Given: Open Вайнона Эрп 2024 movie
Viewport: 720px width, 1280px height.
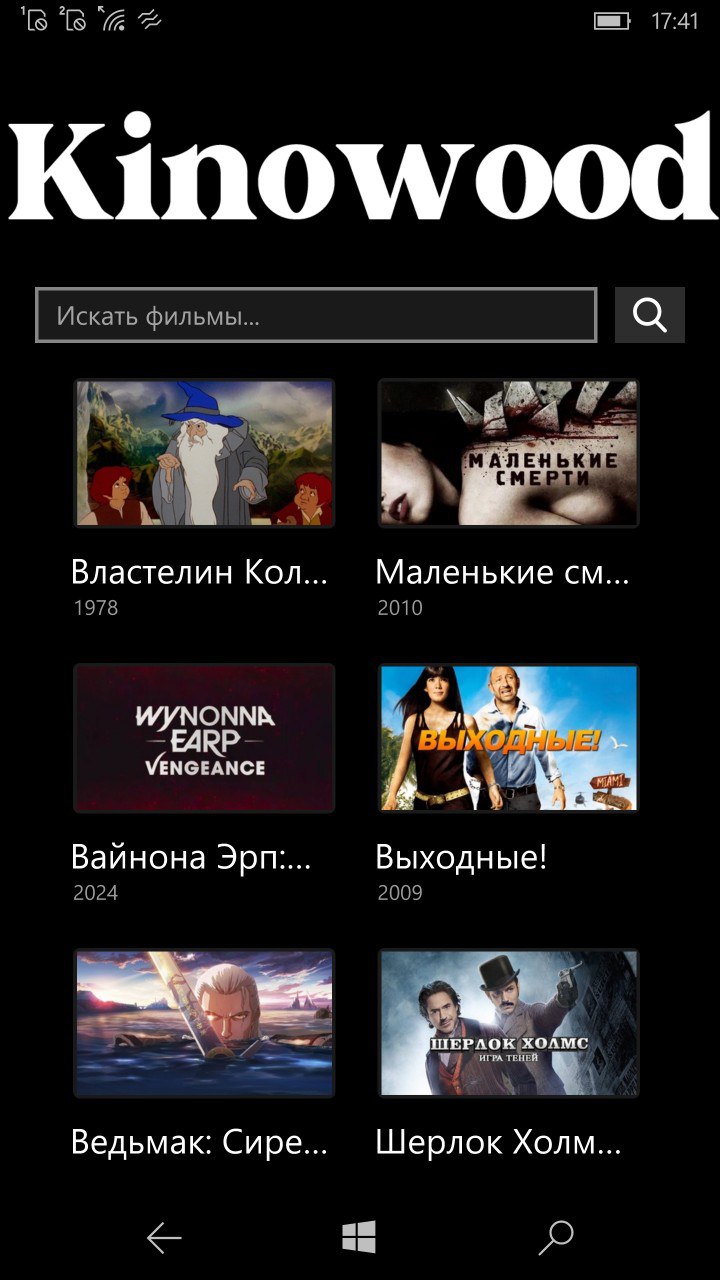Looking at the screenshot, I should (204, 738).
